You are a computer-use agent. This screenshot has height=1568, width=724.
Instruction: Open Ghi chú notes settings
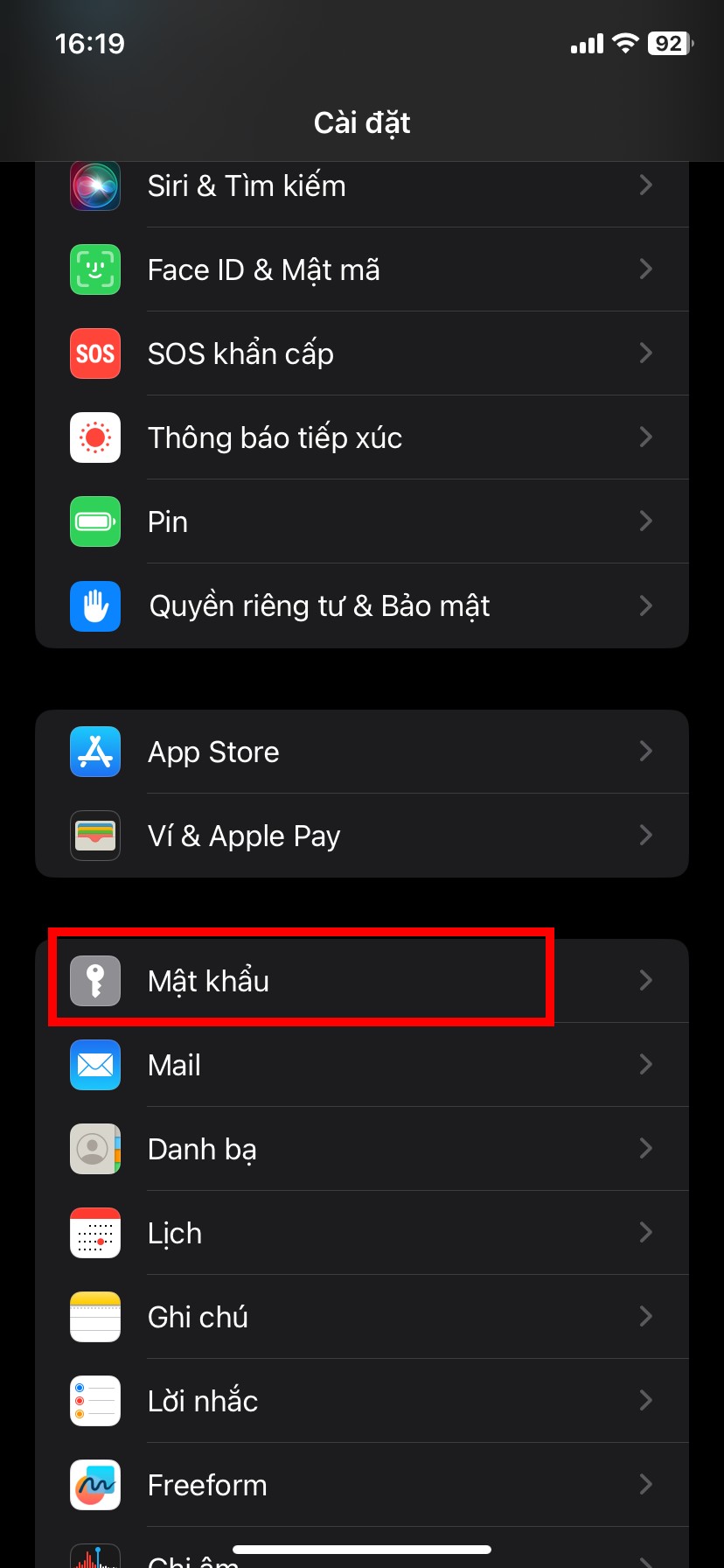pyautogui.click(x=362, y=1317)
